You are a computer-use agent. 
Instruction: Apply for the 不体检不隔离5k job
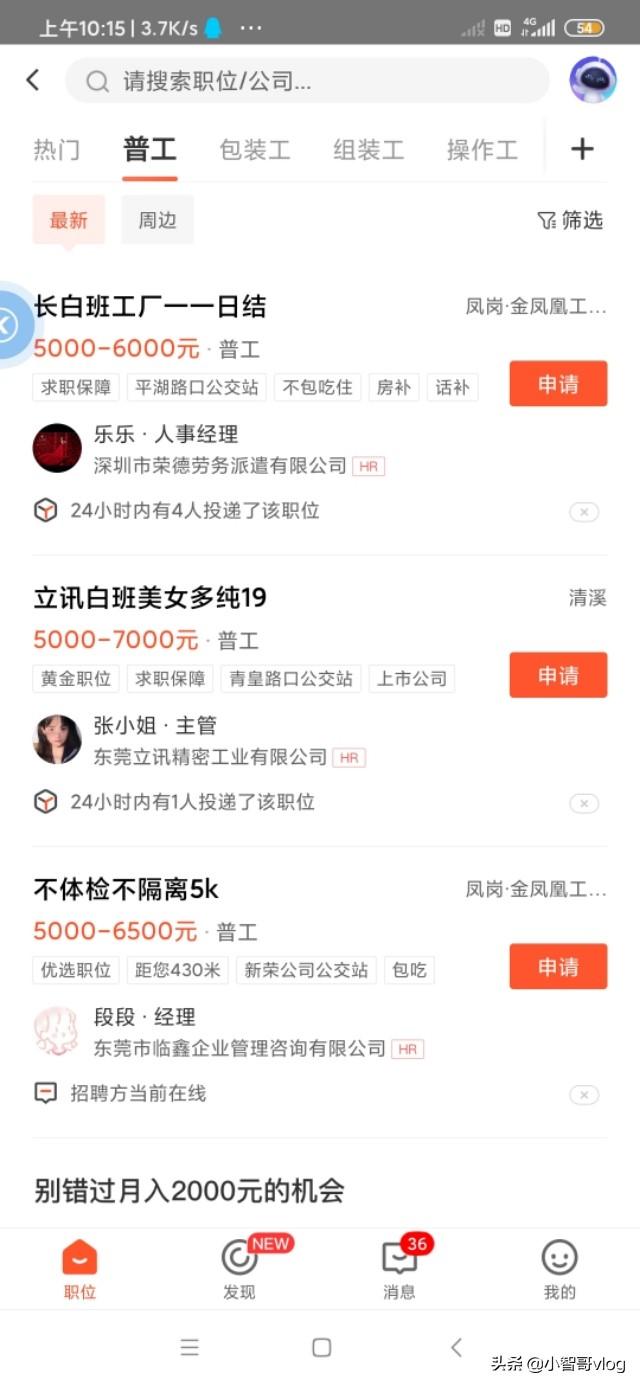pos(558,966)
